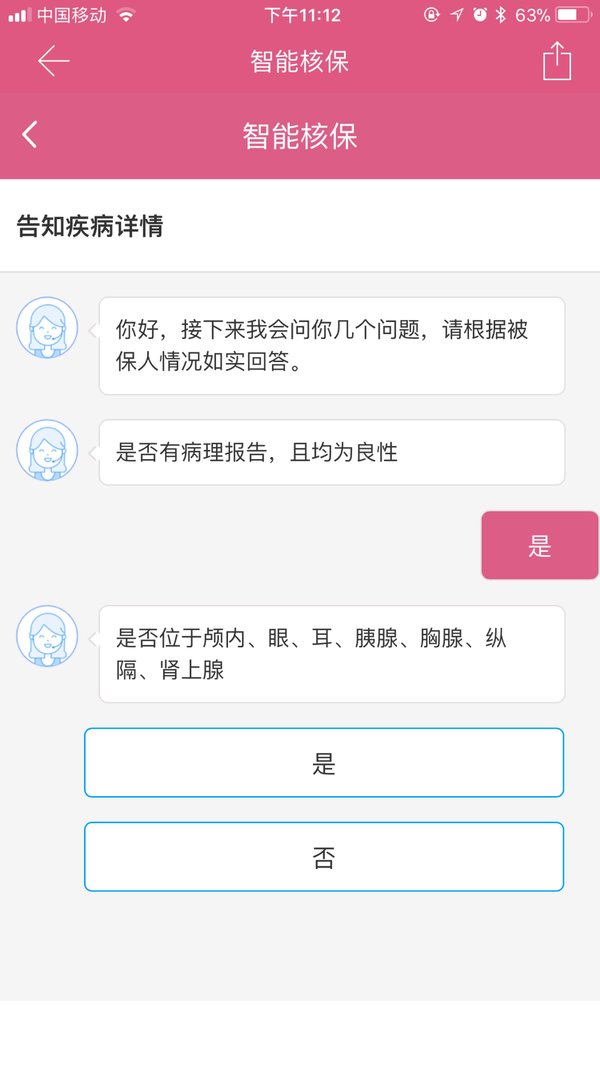Answer 是 to the location question
This screenshot has width=600, height=1066.
pos(324,762)
